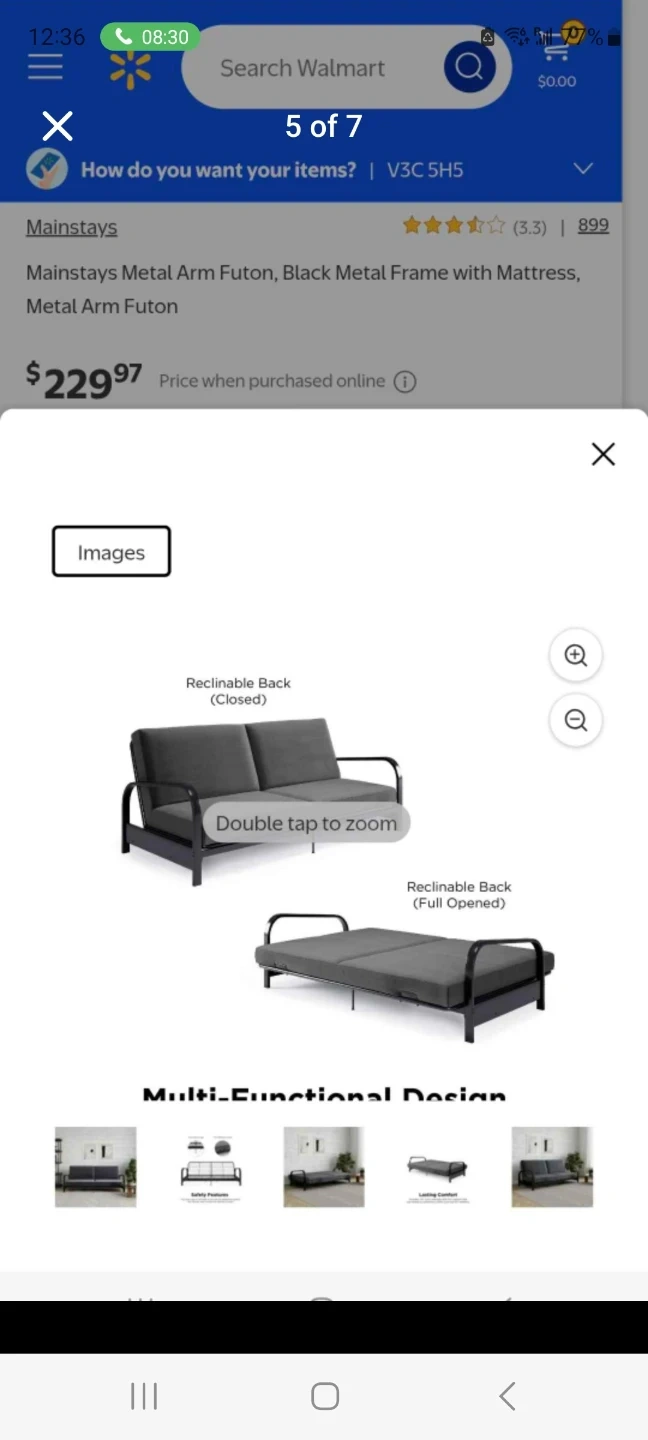Open the shopping cart
Viewport: 648px width, 1440px height.
pyautogui.click(x=557, y=66)
